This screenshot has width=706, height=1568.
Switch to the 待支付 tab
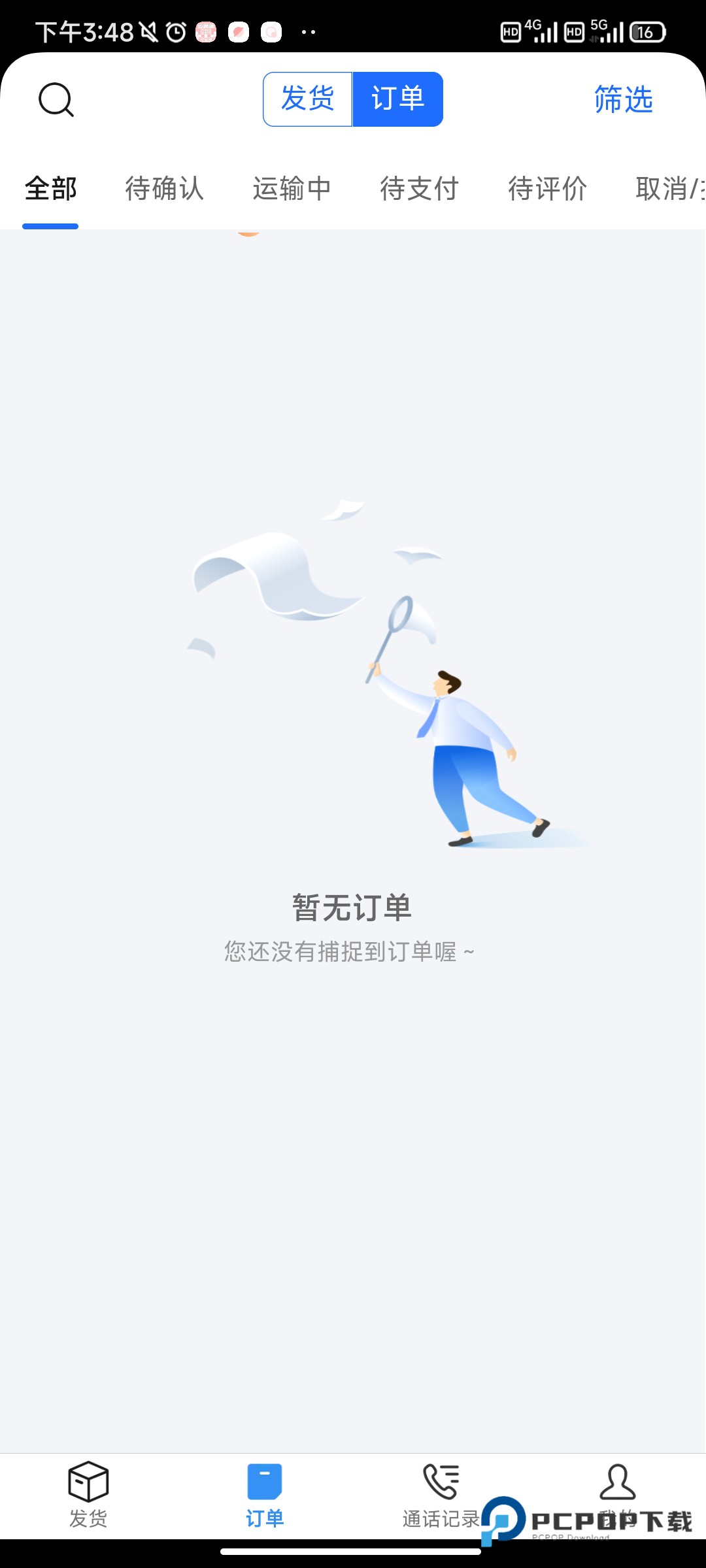pyautogui.click(x=420, y=189)
